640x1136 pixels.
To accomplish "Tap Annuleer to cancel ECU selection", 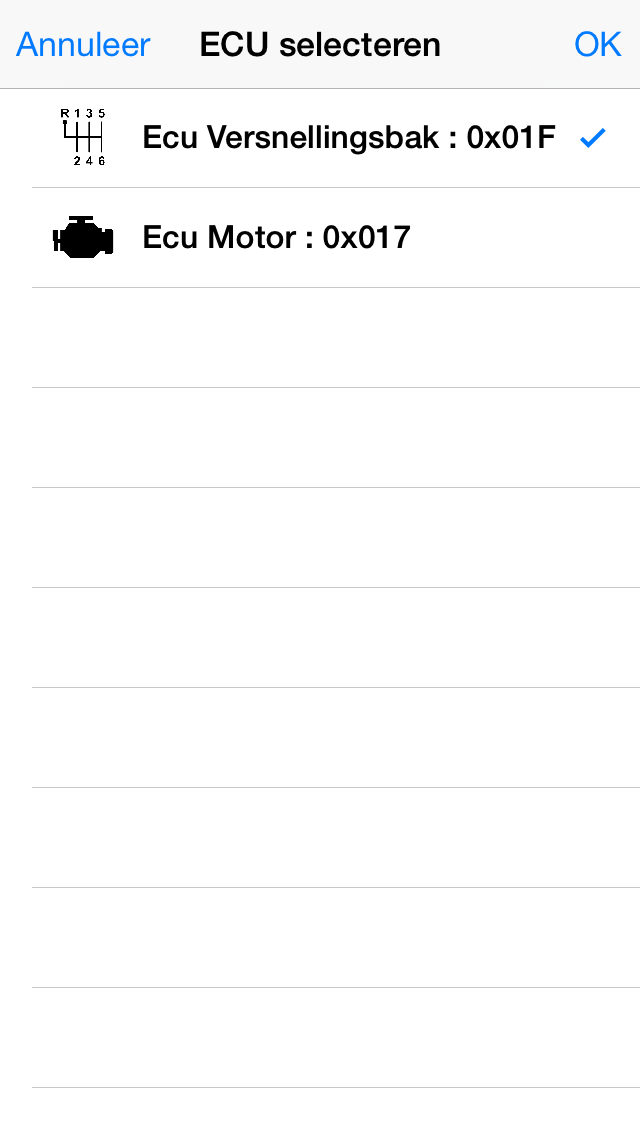I will (x=83, y=45).
